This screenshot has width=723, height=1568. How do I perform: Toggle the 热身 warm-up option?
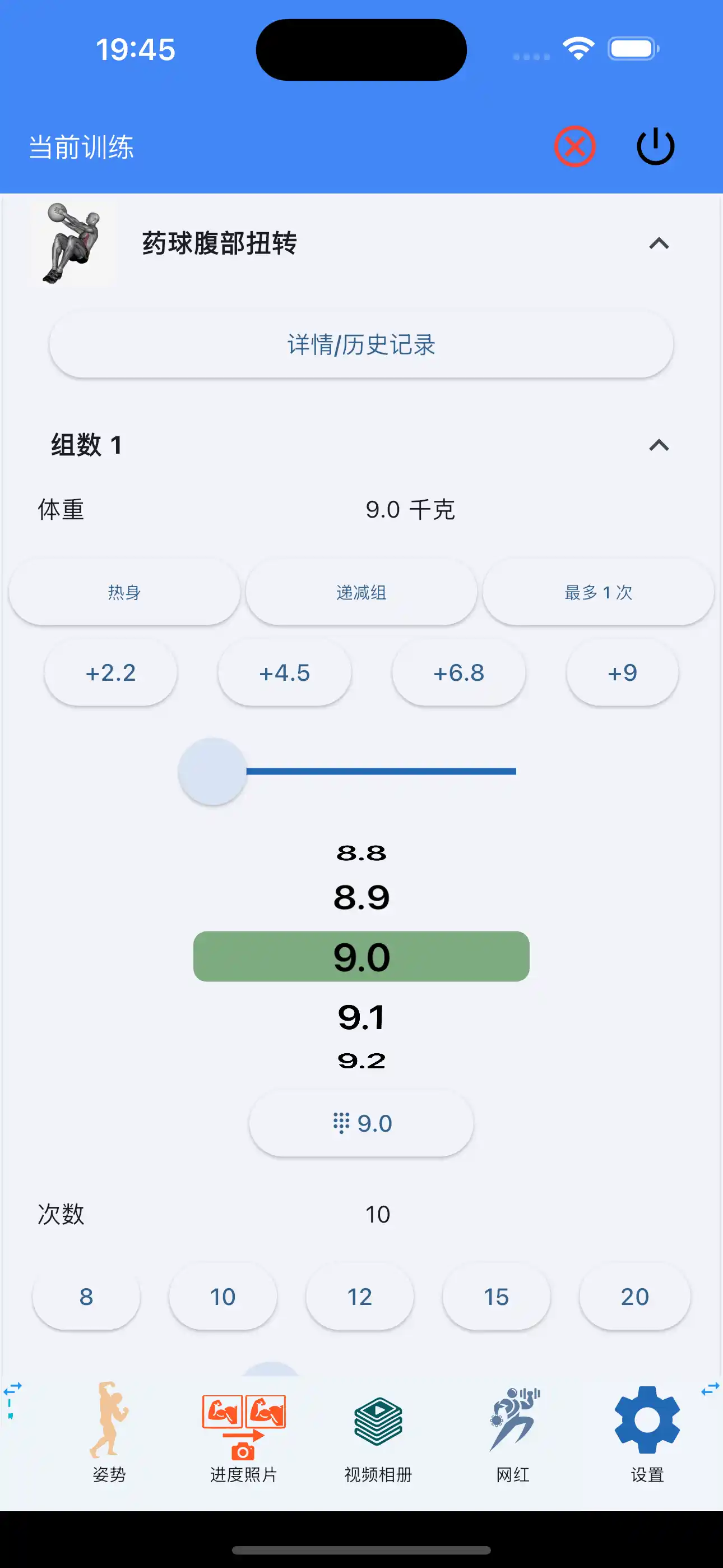pyautogui.click(x=124, y=592)
